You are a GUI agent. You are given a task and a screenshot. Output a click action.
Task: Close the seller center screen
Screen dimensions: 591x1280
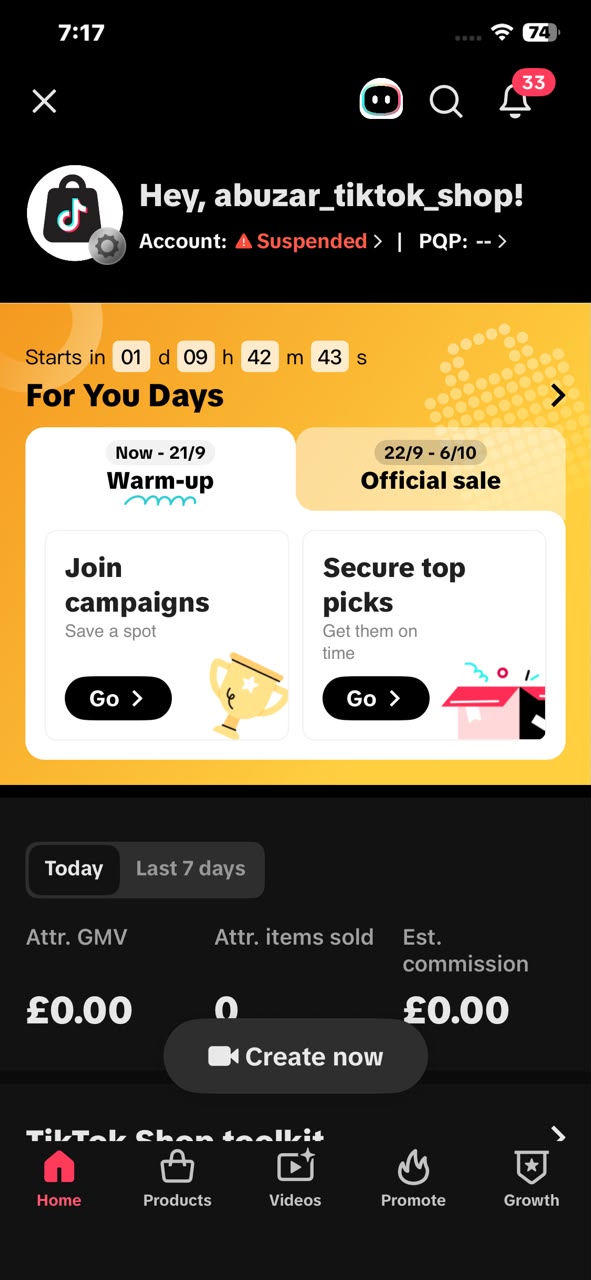click(x=44, y=101)
